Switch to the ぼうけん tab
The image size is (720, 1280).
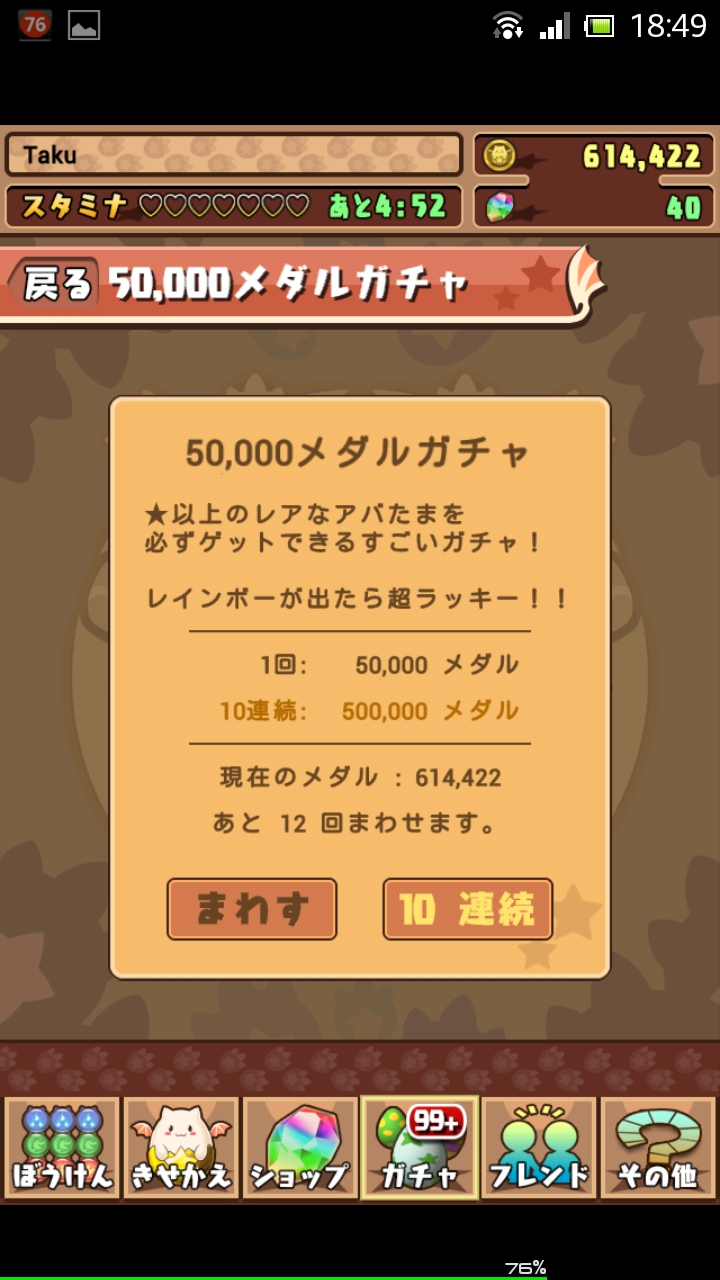(x=62, y=1147)
